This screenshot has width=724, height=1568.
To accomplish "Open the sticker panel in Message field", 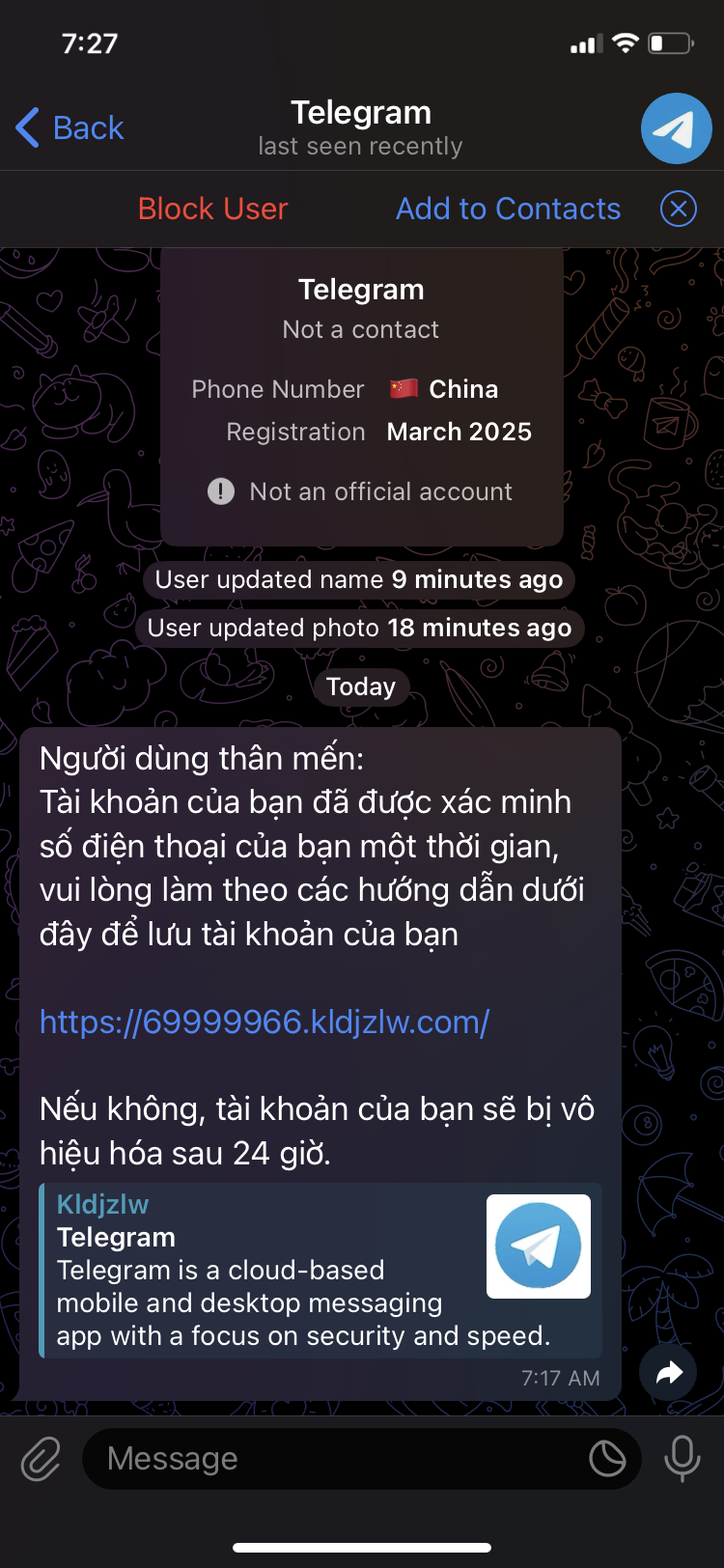I will coord(607,1459).
